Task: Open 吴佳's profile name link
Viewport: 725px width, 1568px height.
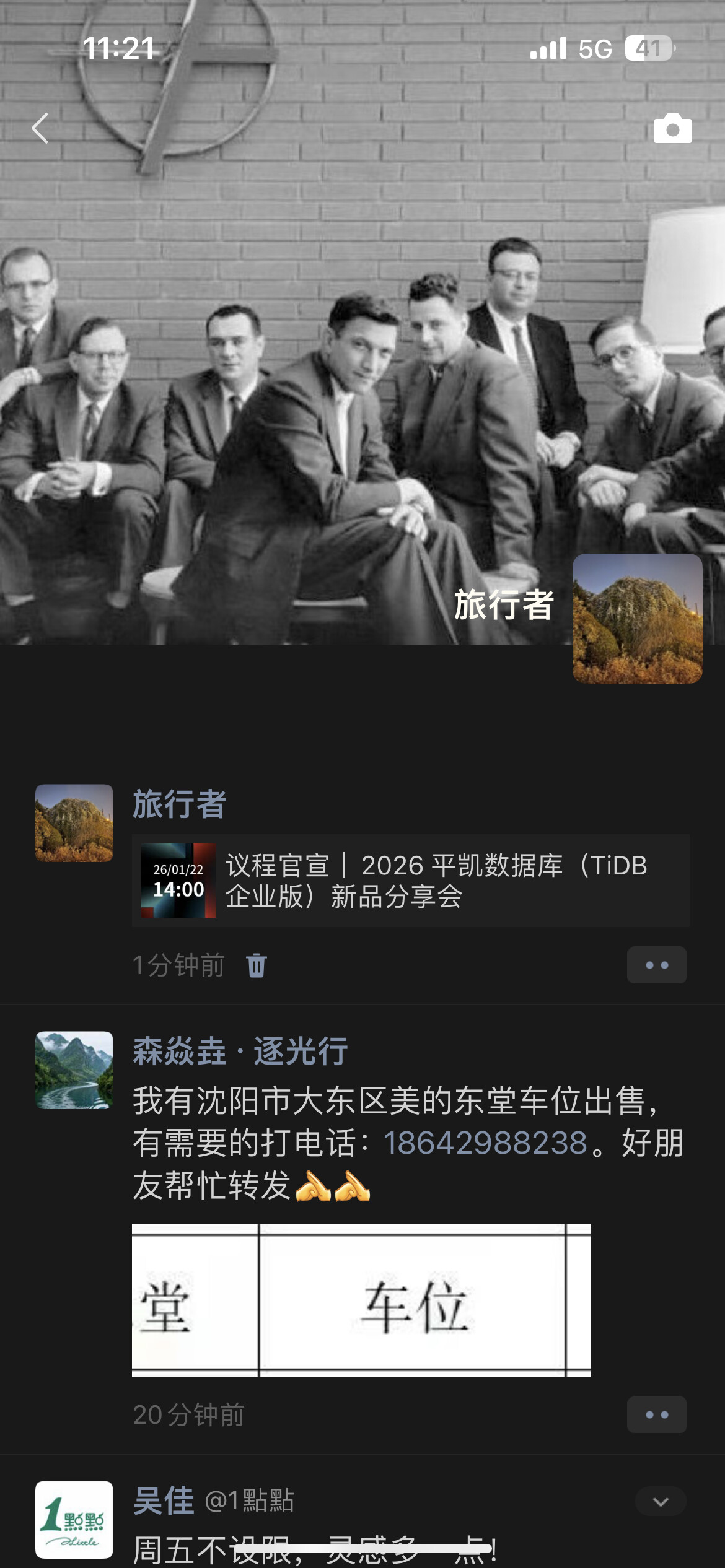Action: tap(164, 1501)
